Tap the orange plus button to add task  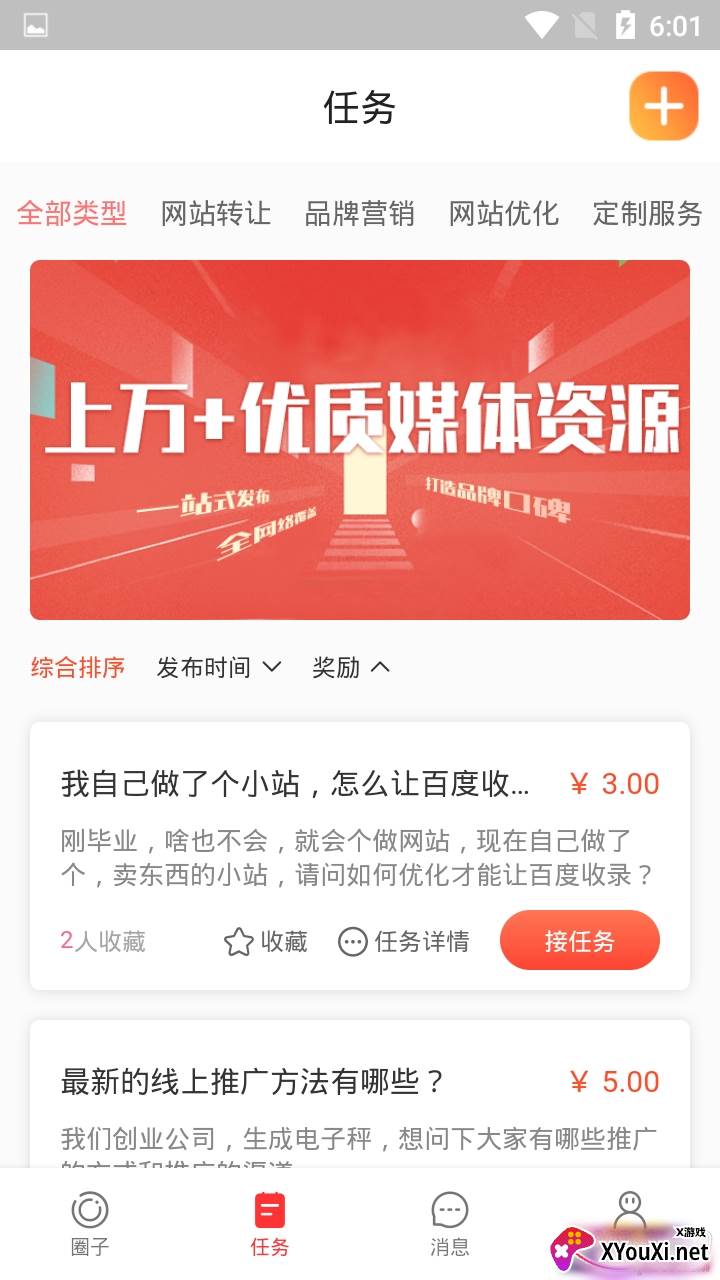tap(663, 106)
